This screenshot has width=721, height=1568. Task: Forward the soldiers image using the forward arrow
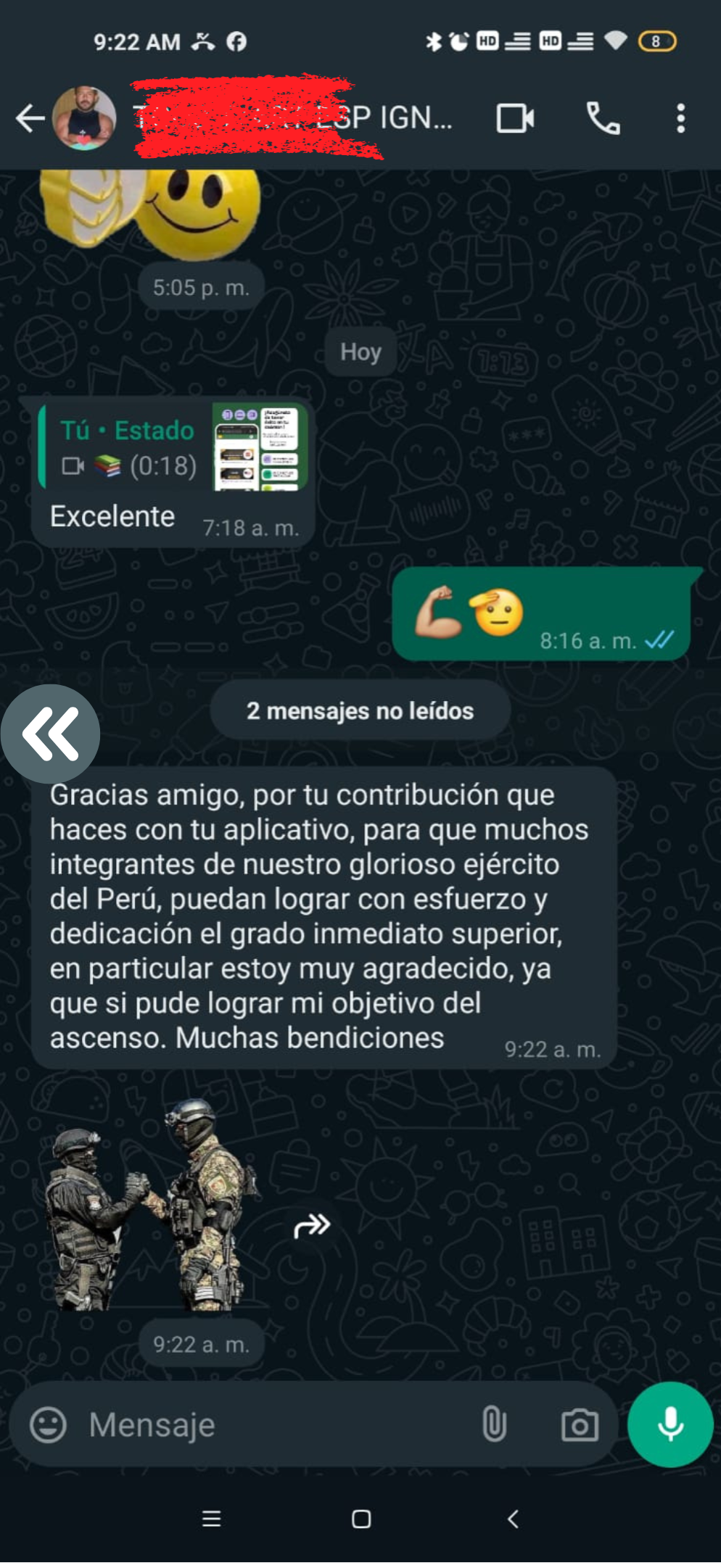coord(310,1225)
